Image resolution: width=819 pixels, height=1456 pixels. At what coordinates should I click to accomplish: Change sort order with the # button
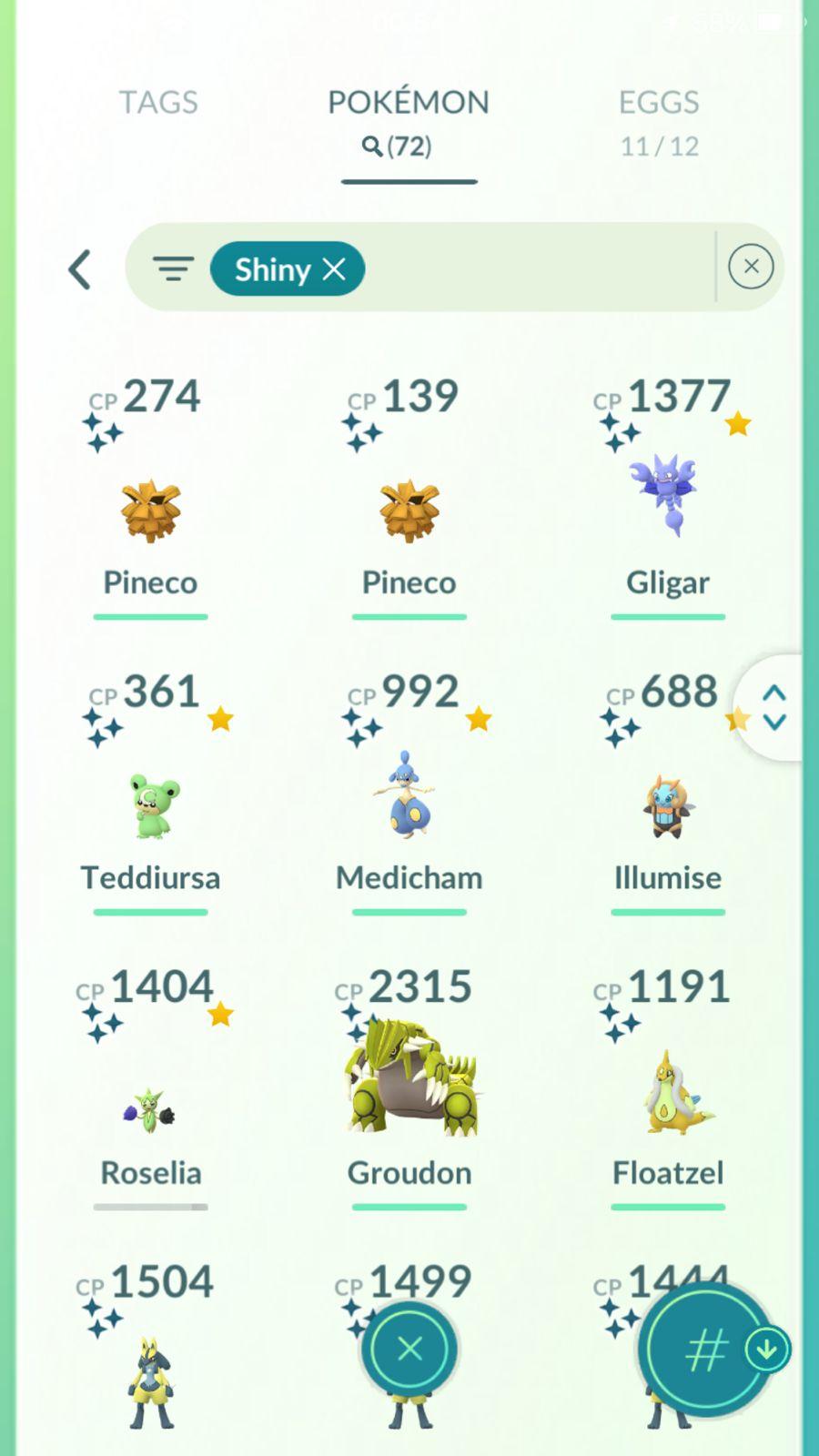(x=706, y=1350)
